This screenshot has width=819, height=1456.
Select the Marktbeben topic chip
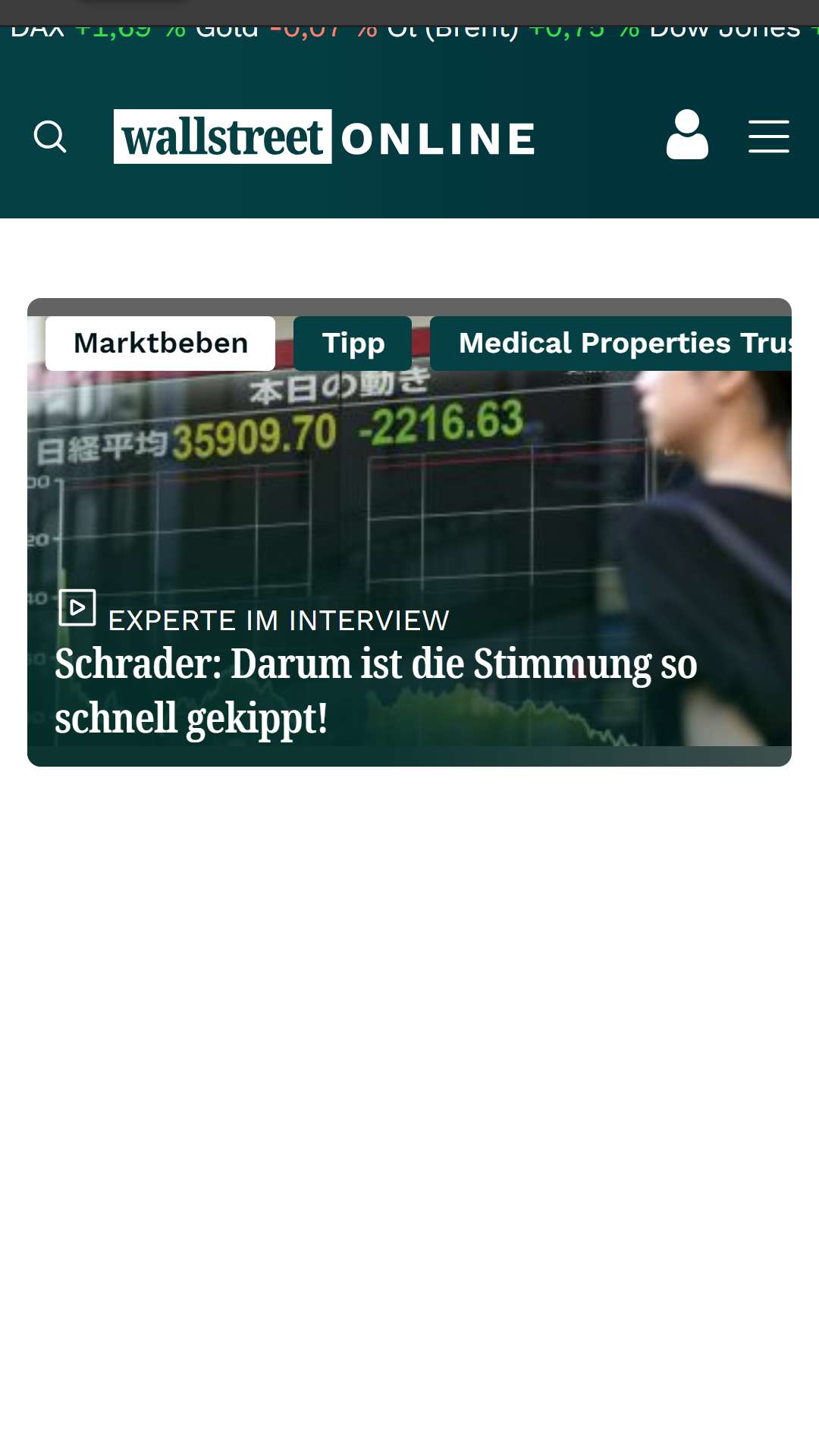[160, 344]
